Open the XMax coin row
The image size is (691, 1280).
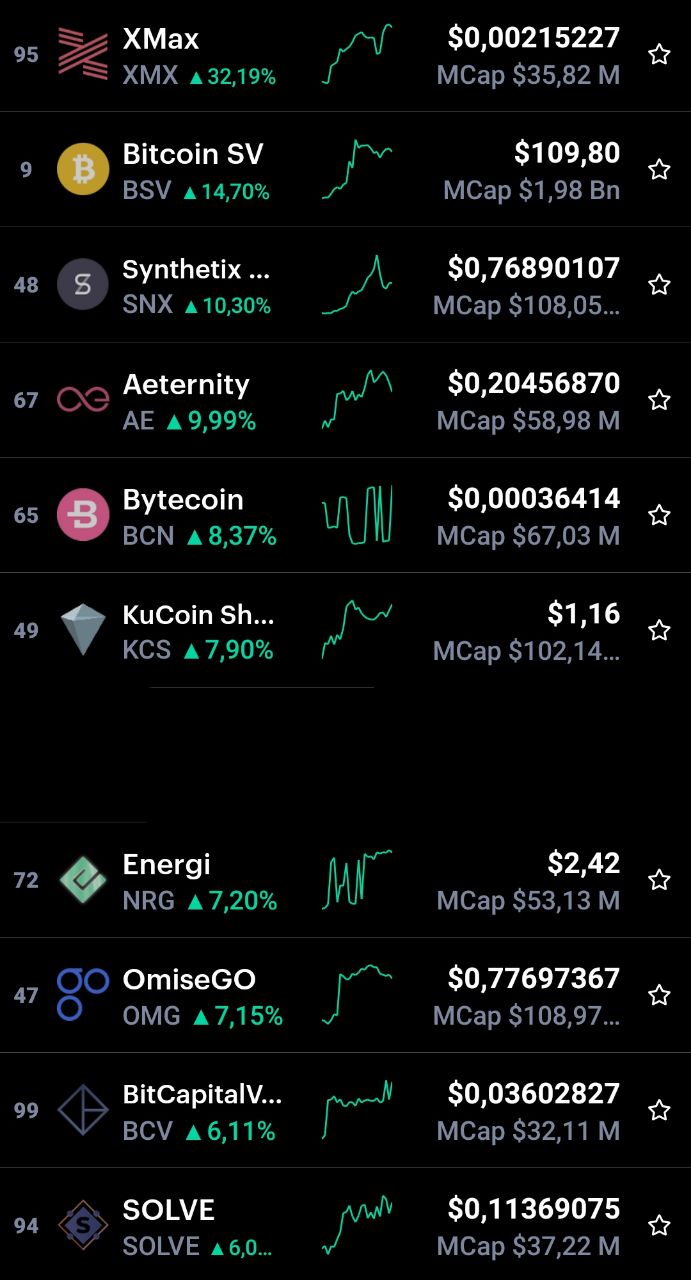(x=345, y=55)
